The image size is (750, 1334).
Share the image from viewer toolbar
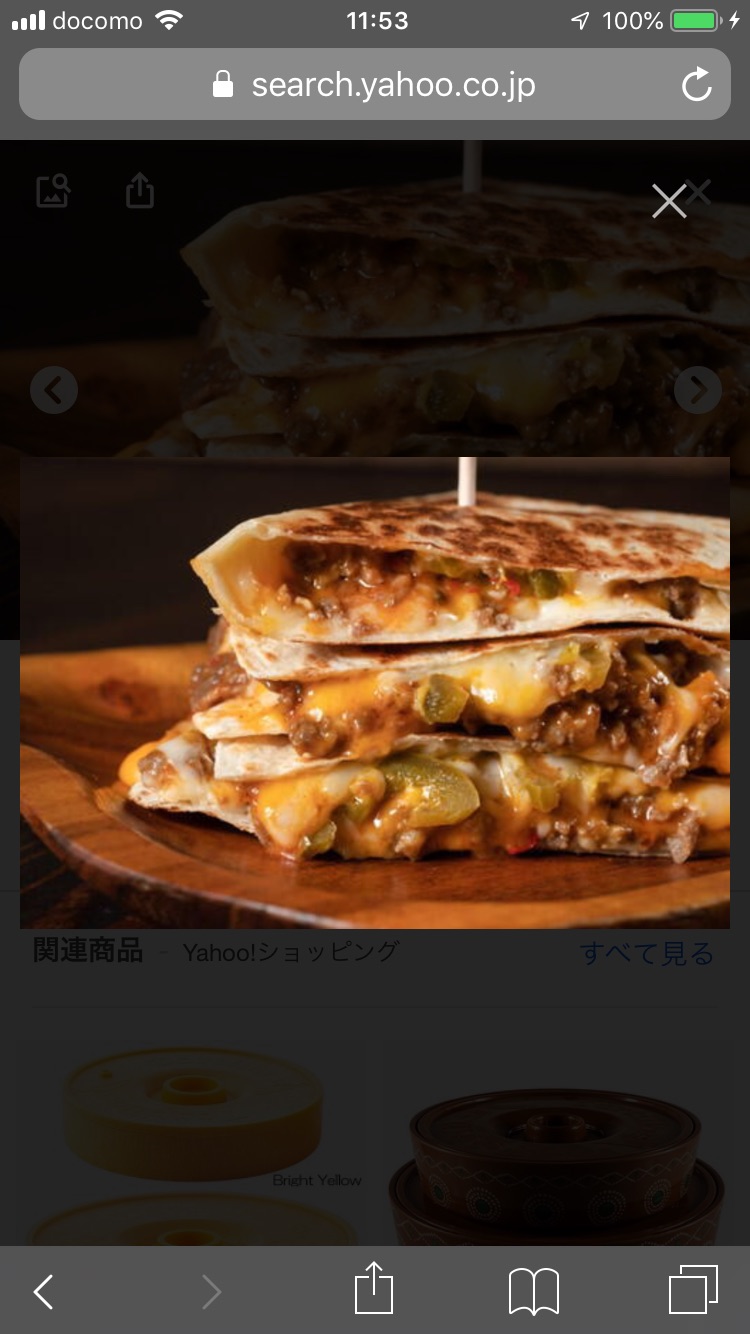[140, 190]
